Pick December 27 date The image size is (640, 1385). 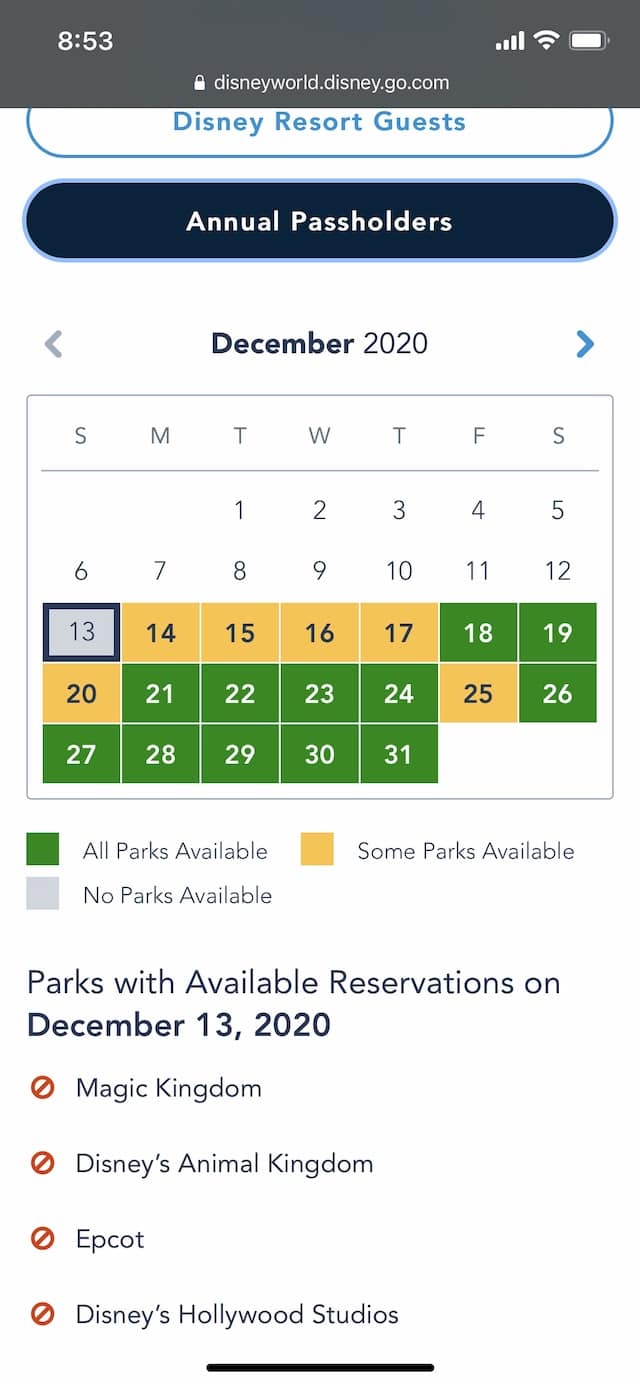pos(81,753)
